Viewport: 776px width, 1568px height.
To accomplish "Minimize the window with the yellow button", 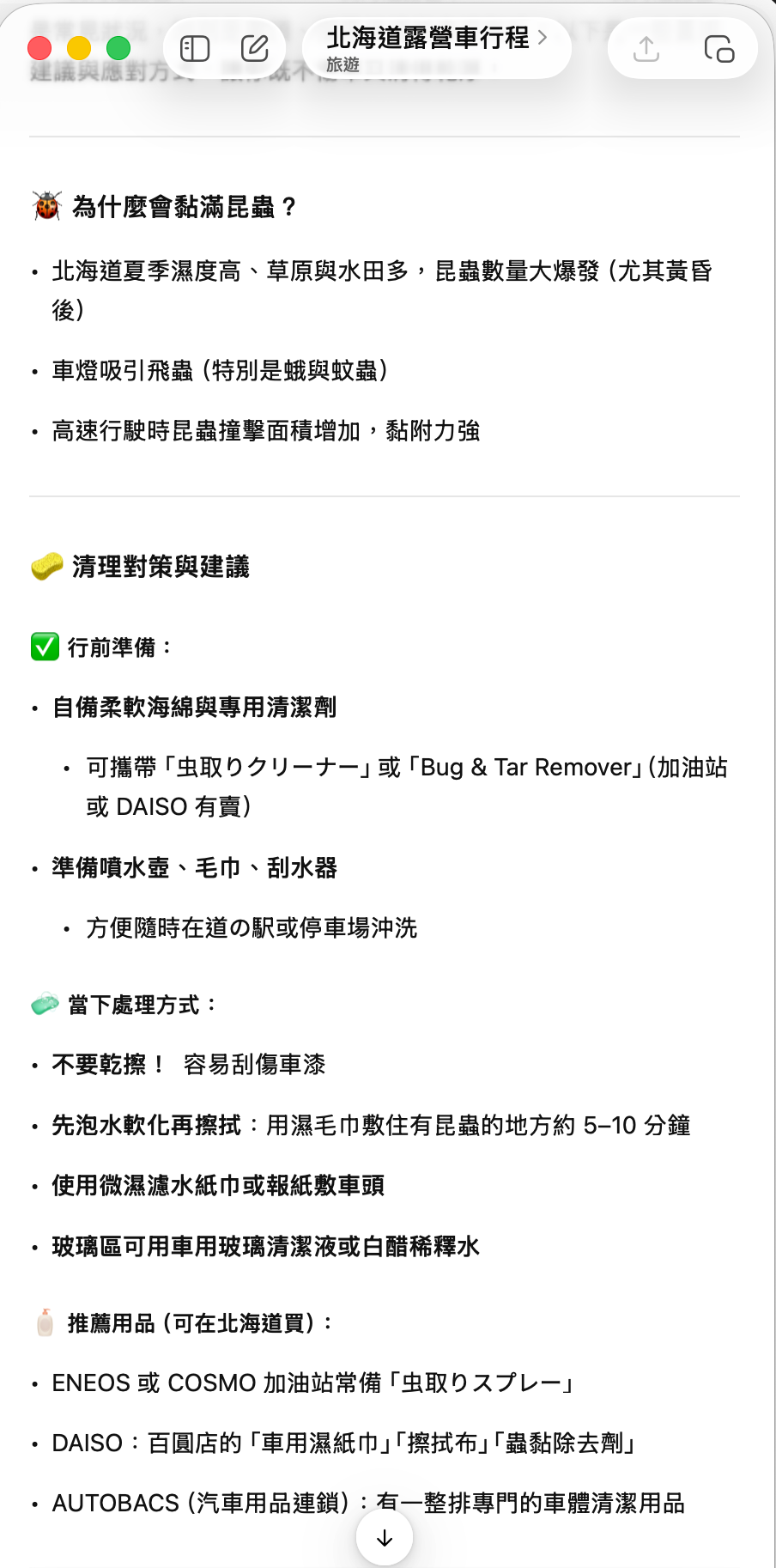I will [x=79, y=49].
